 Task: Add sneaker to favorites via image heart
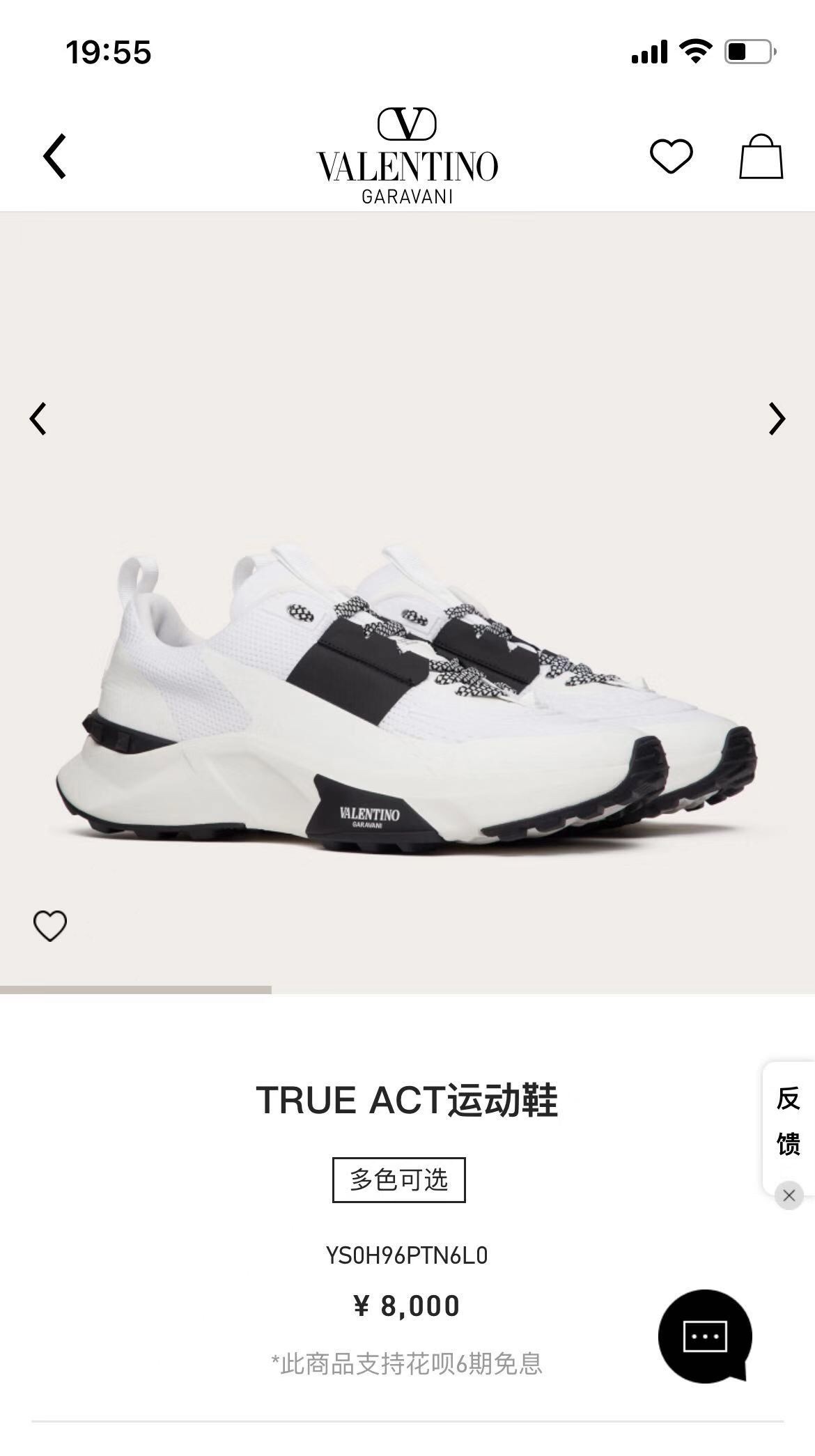click(x=50, y=926)
